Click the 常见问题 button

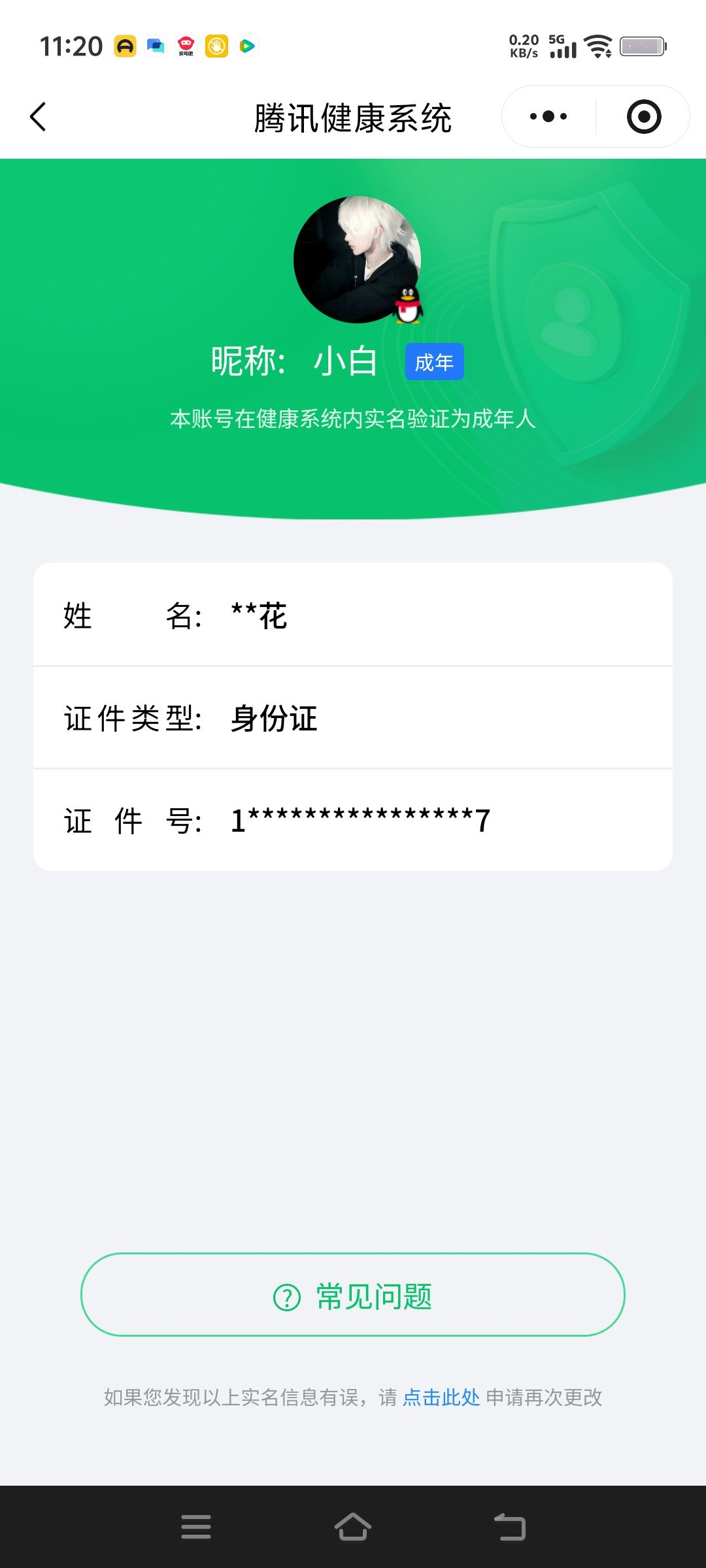pyautogui.click(x=353, y=1296)
